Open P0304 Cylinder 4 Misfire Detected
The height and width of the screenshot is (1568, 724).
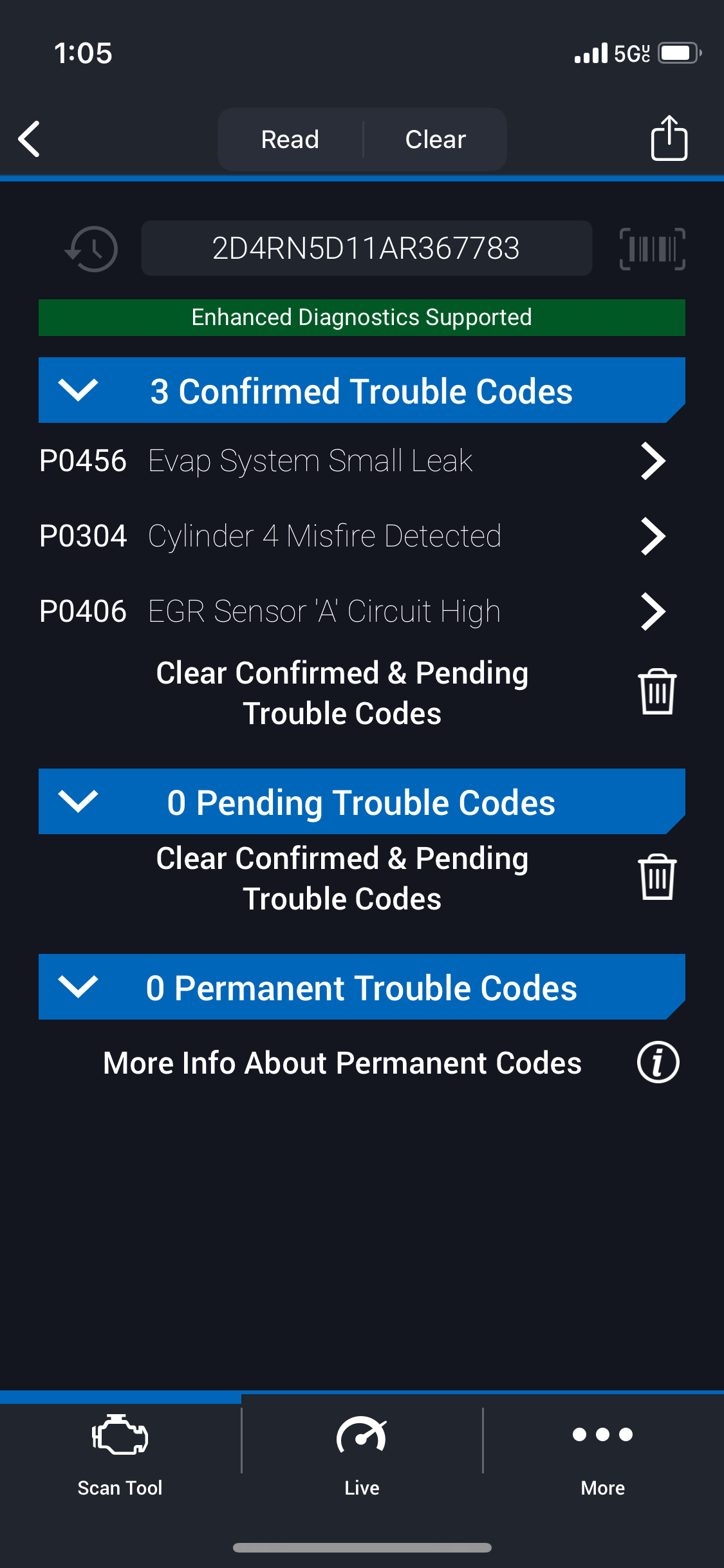tap(351, 536)
